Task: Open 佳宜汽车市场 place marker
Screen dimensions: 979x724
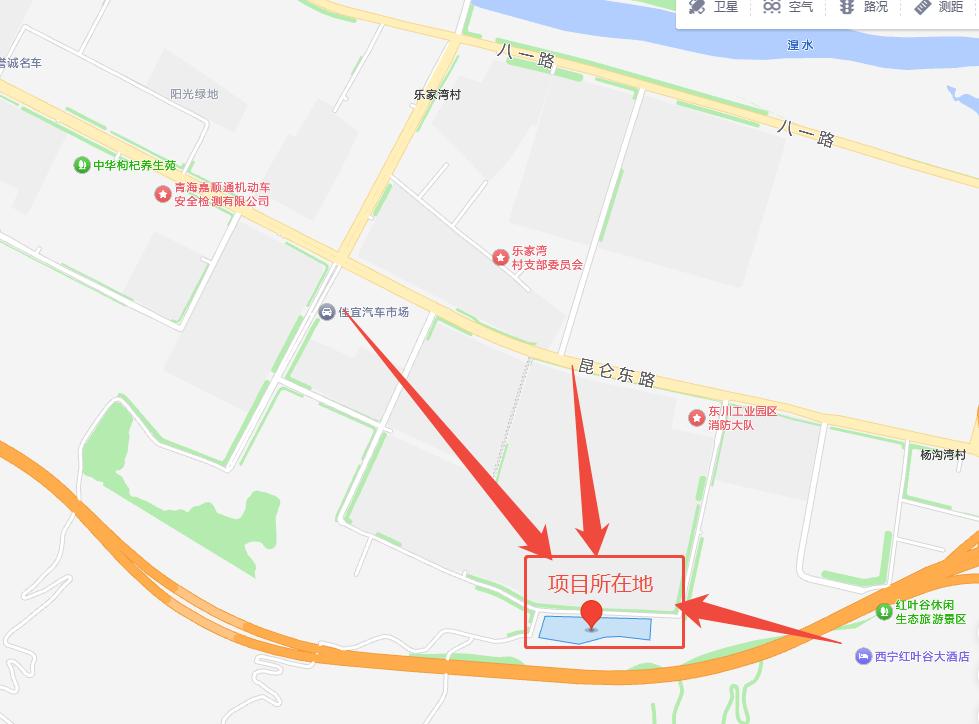Action: point(327,312)
